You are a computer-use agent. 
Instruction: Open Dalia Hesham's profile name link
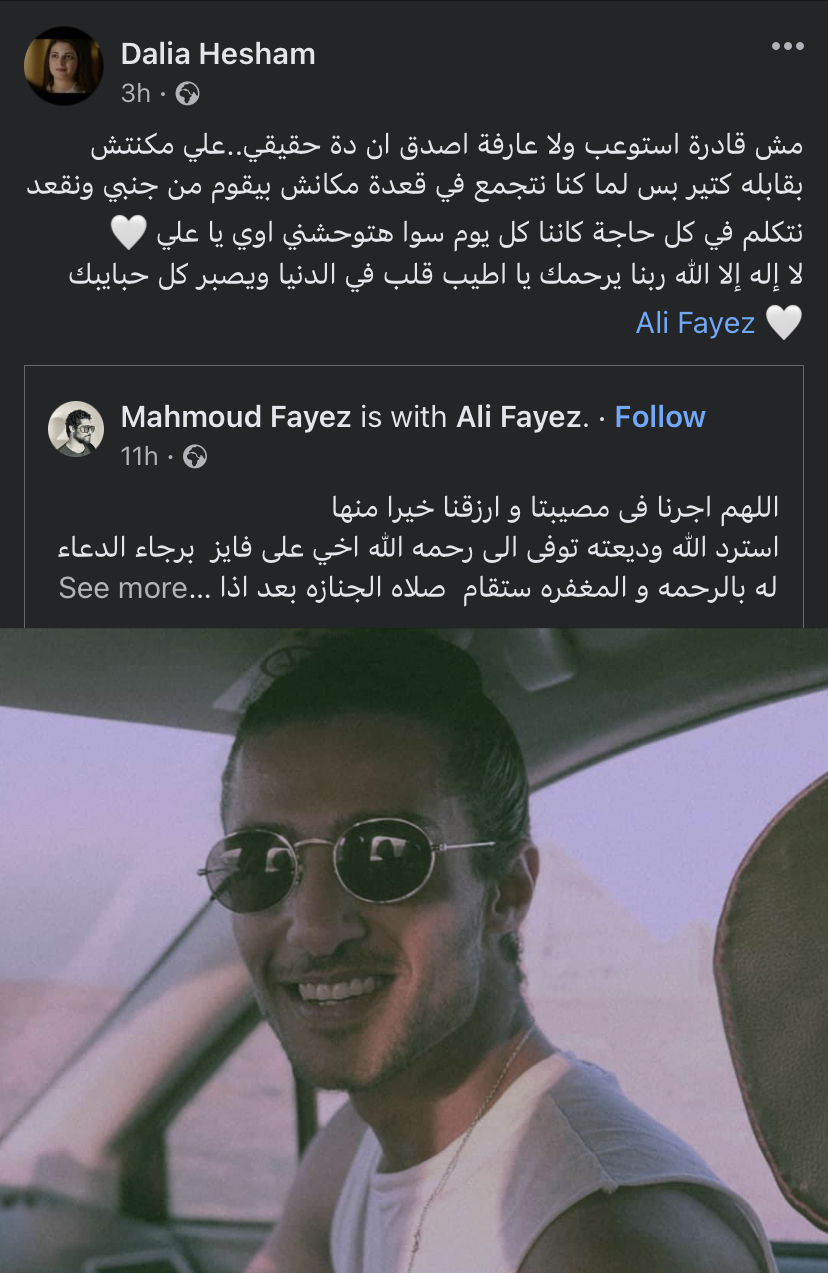point(218,54)
